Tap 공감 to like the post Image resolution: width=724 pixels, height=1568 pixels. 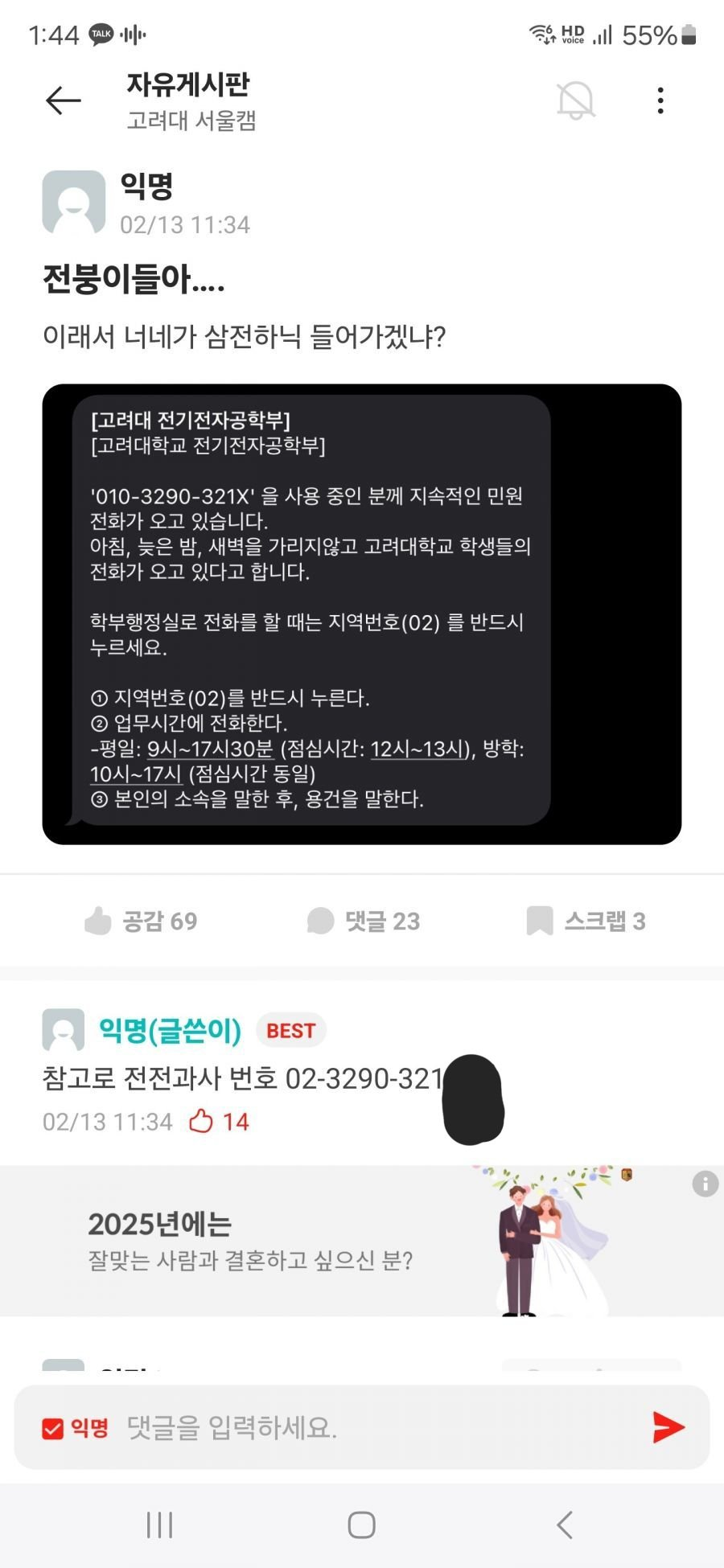coord(142,921)
